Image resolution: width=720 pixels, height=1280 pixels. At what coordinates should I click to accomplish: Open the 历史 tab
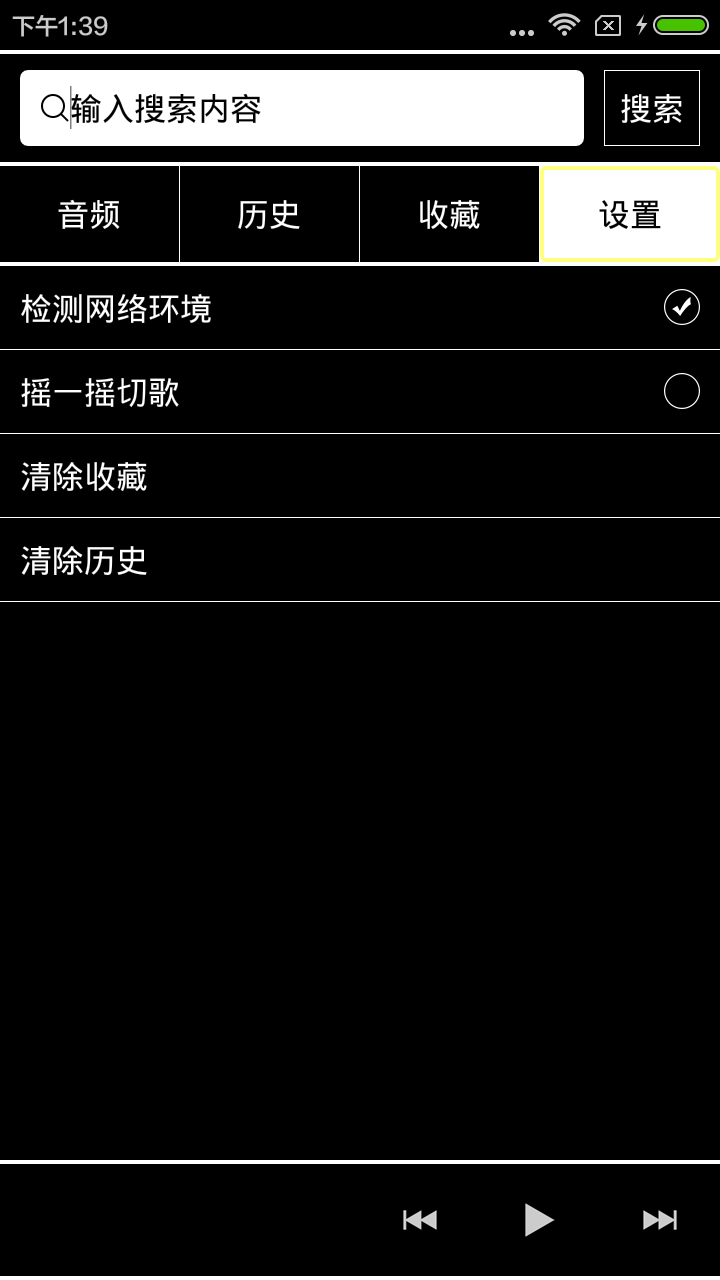[269, 215]
